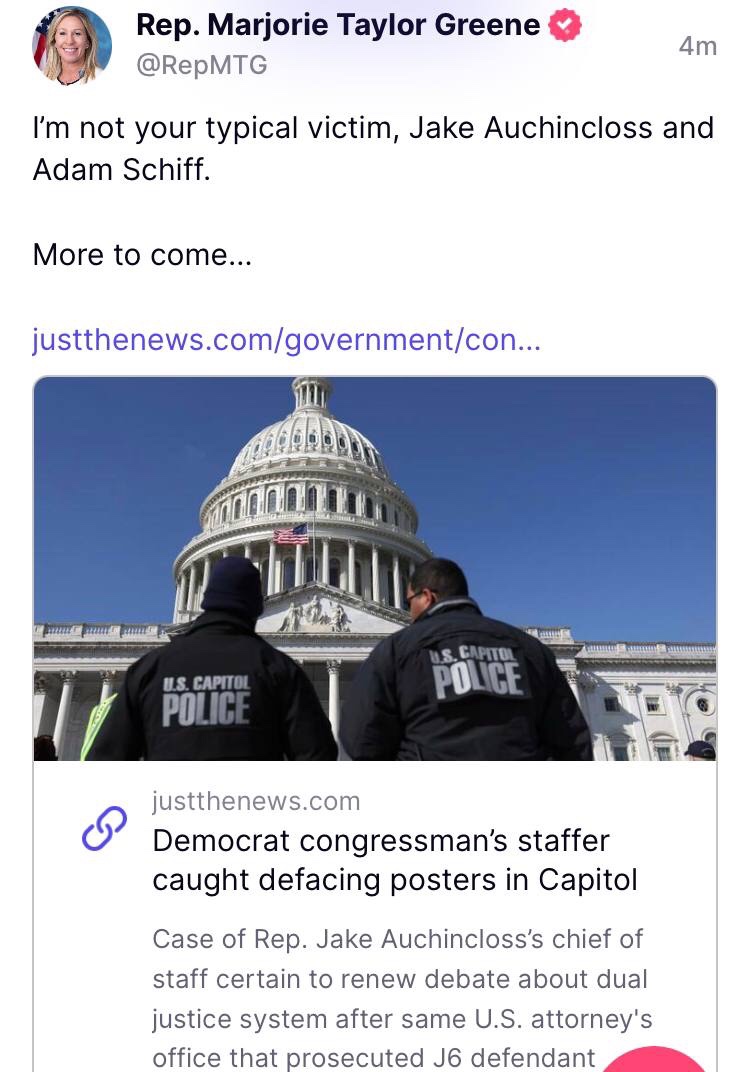
Task: Open the justthenews.com link in the post
Action: pyautogui.click(x=286, y=340)
